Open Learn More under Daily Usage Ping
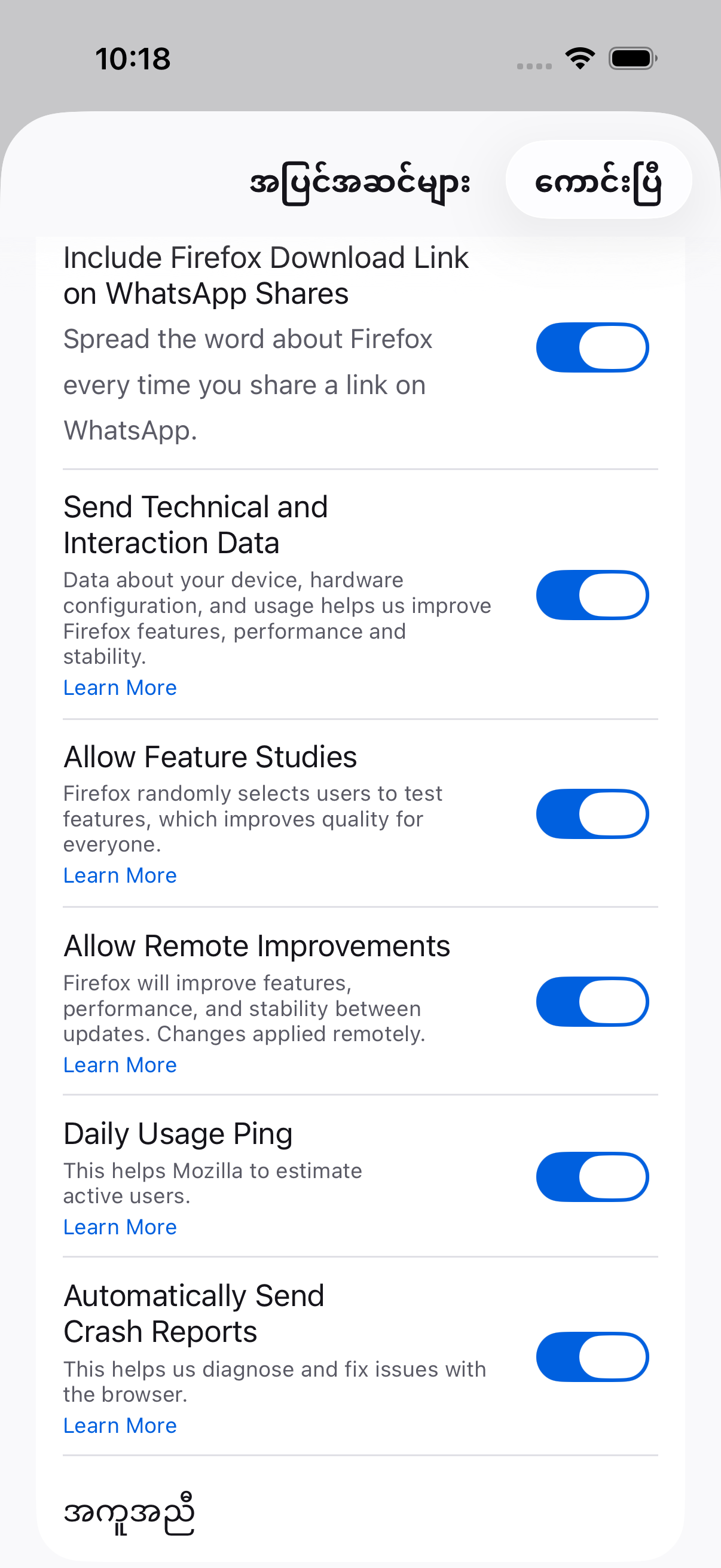The image size is (721, 1568). click(x=120, y=1227)
